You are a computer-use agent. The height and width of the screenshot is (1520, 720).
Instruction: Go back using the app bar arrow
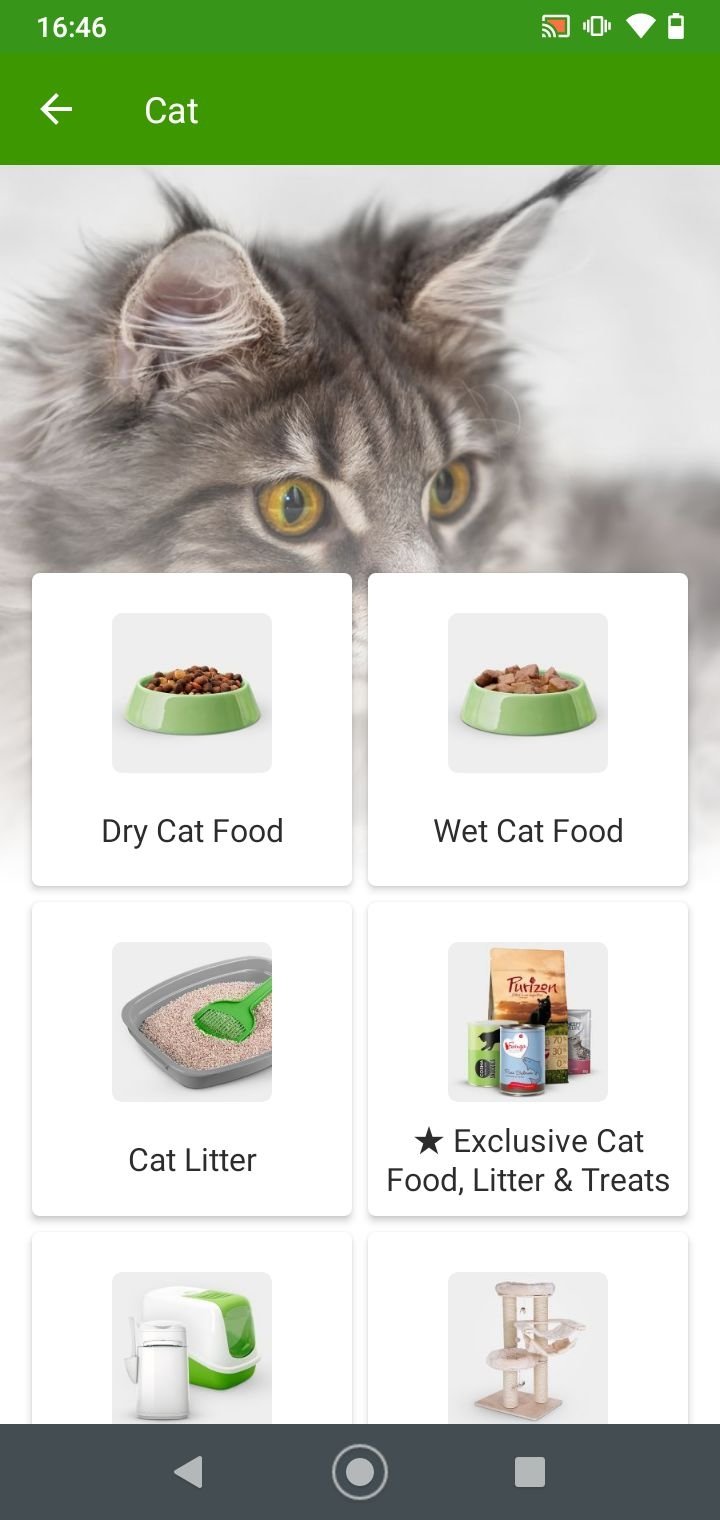[56, 110]
